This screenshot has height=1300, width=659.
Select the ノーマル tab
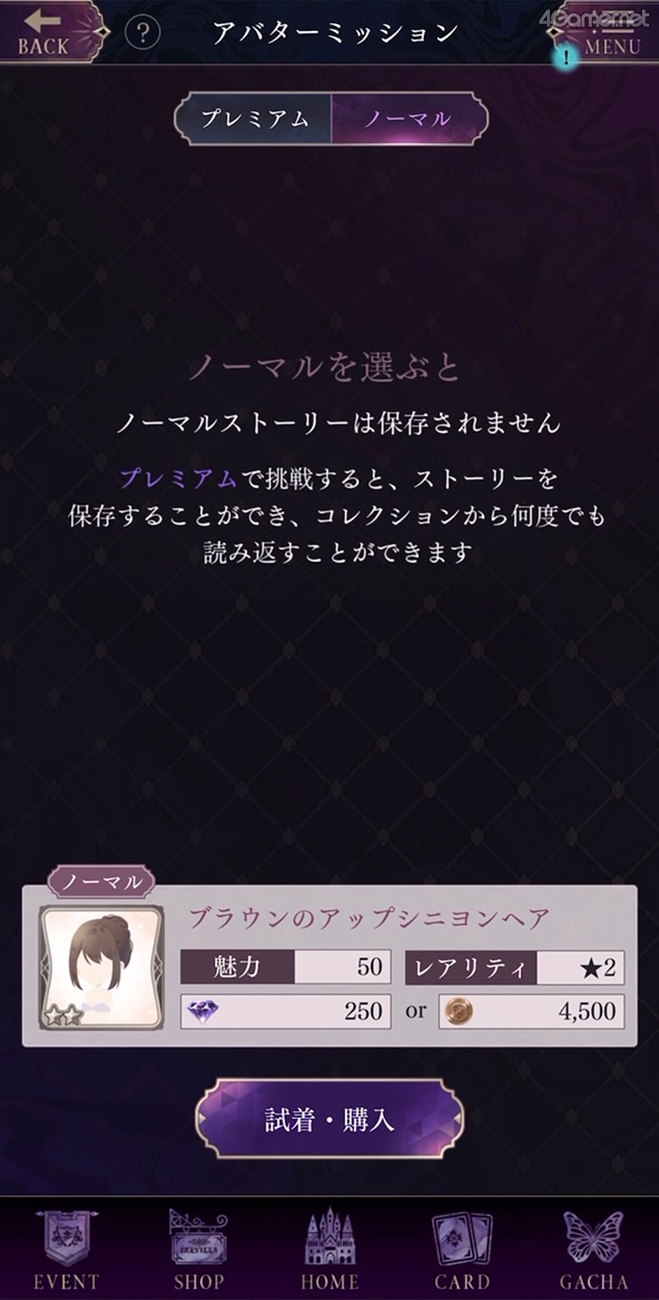coord(409,119)
